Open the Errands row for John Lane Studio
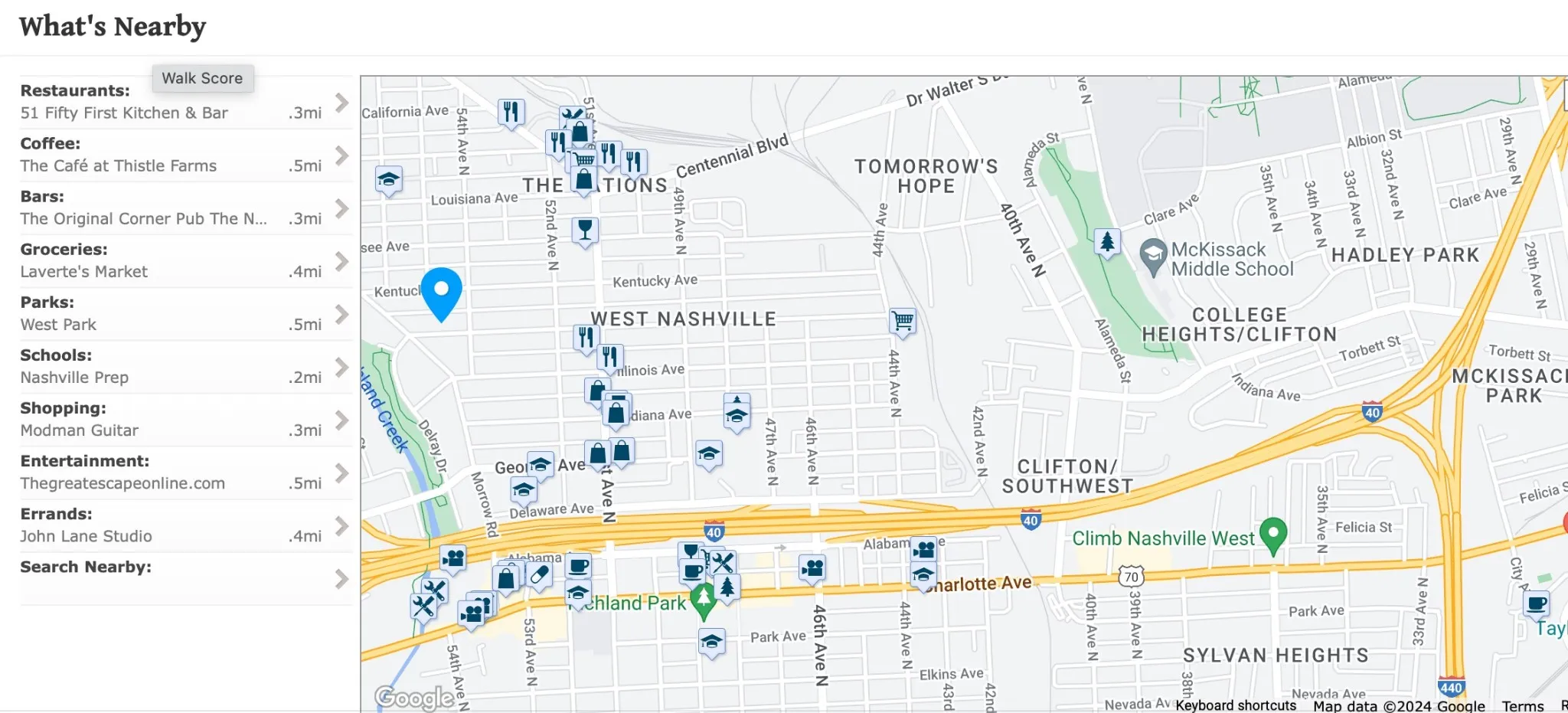Viewport: 1568px width, 713px height. tap(184, 525)
